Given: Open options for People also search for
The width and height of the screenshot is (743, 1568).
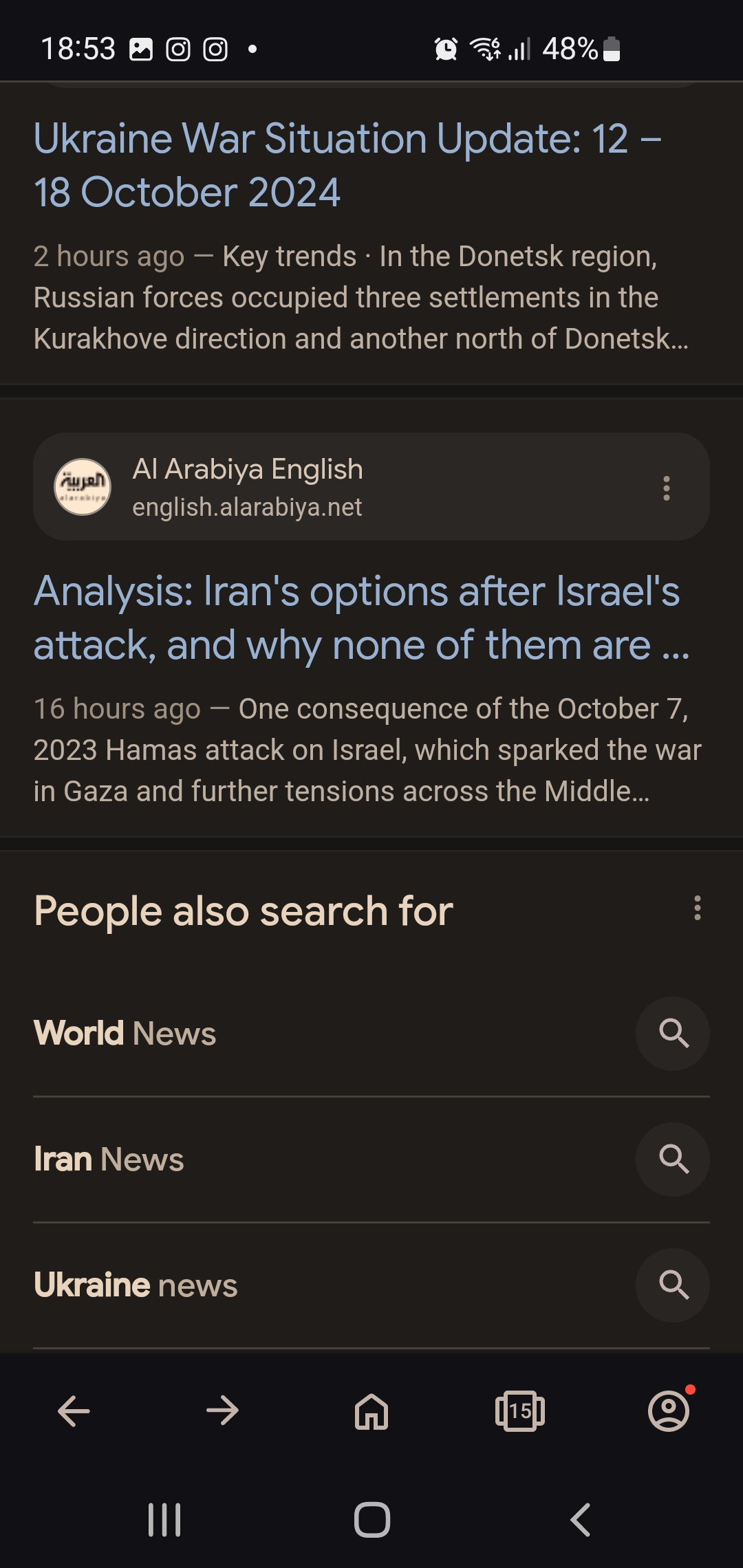Looking at the screenshot, I should tap(697, 908).
